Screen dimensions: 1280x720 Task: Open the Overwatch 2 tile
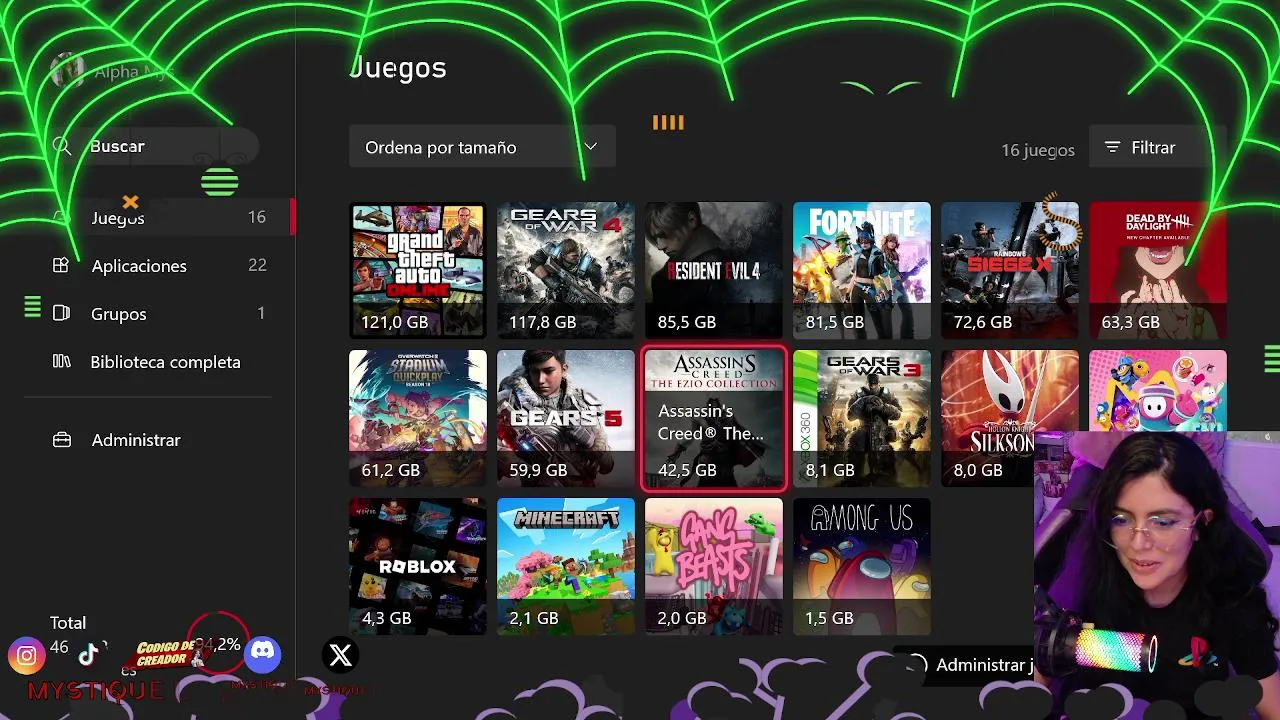pos(418,418)
